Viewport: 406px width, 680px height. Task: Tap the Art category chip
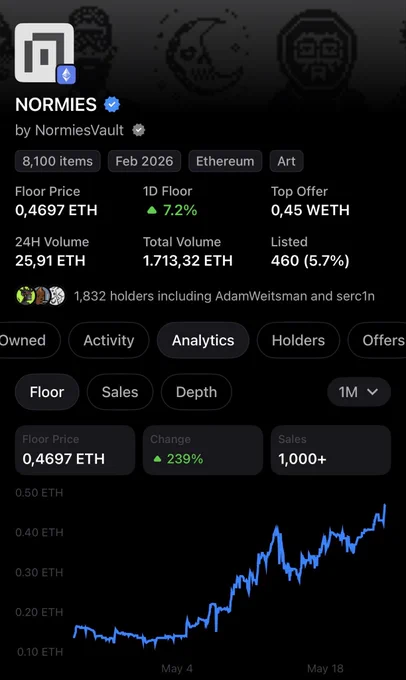[286, 161]
